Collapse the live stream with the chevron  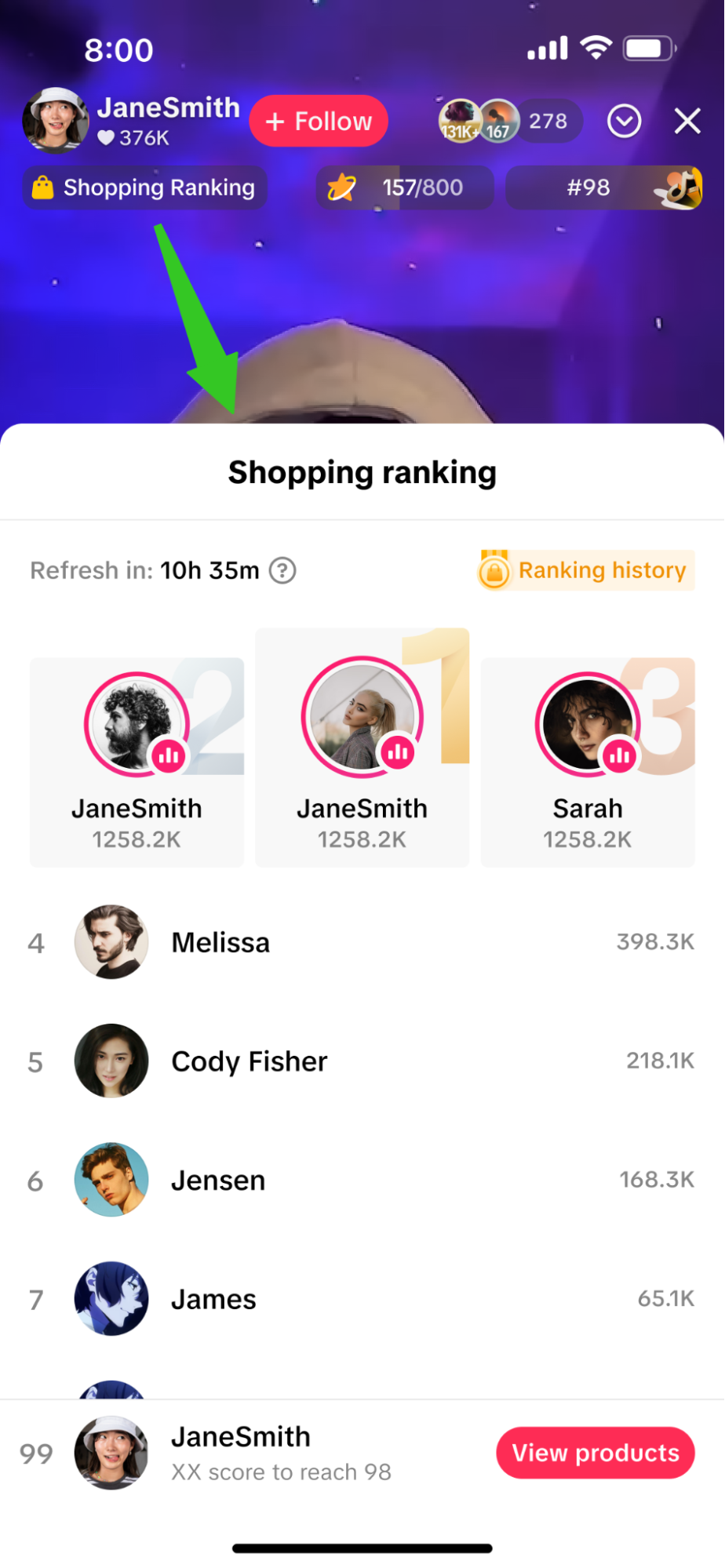624,121
